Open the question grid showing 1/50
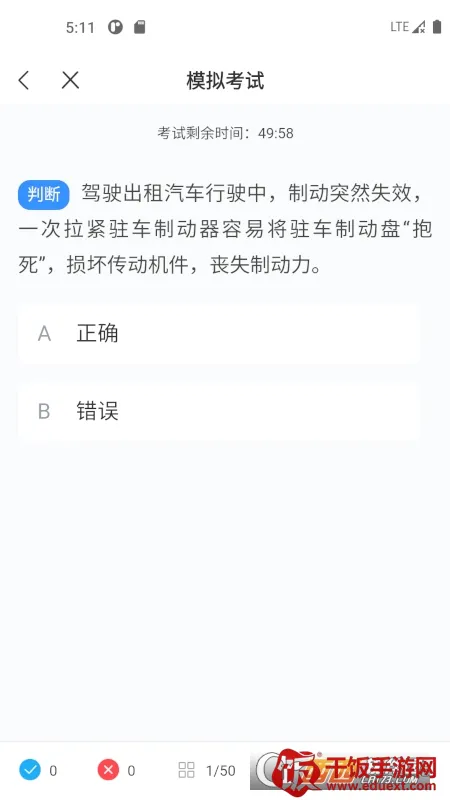This screenshot has width=450, height=800. pos(207,770)
